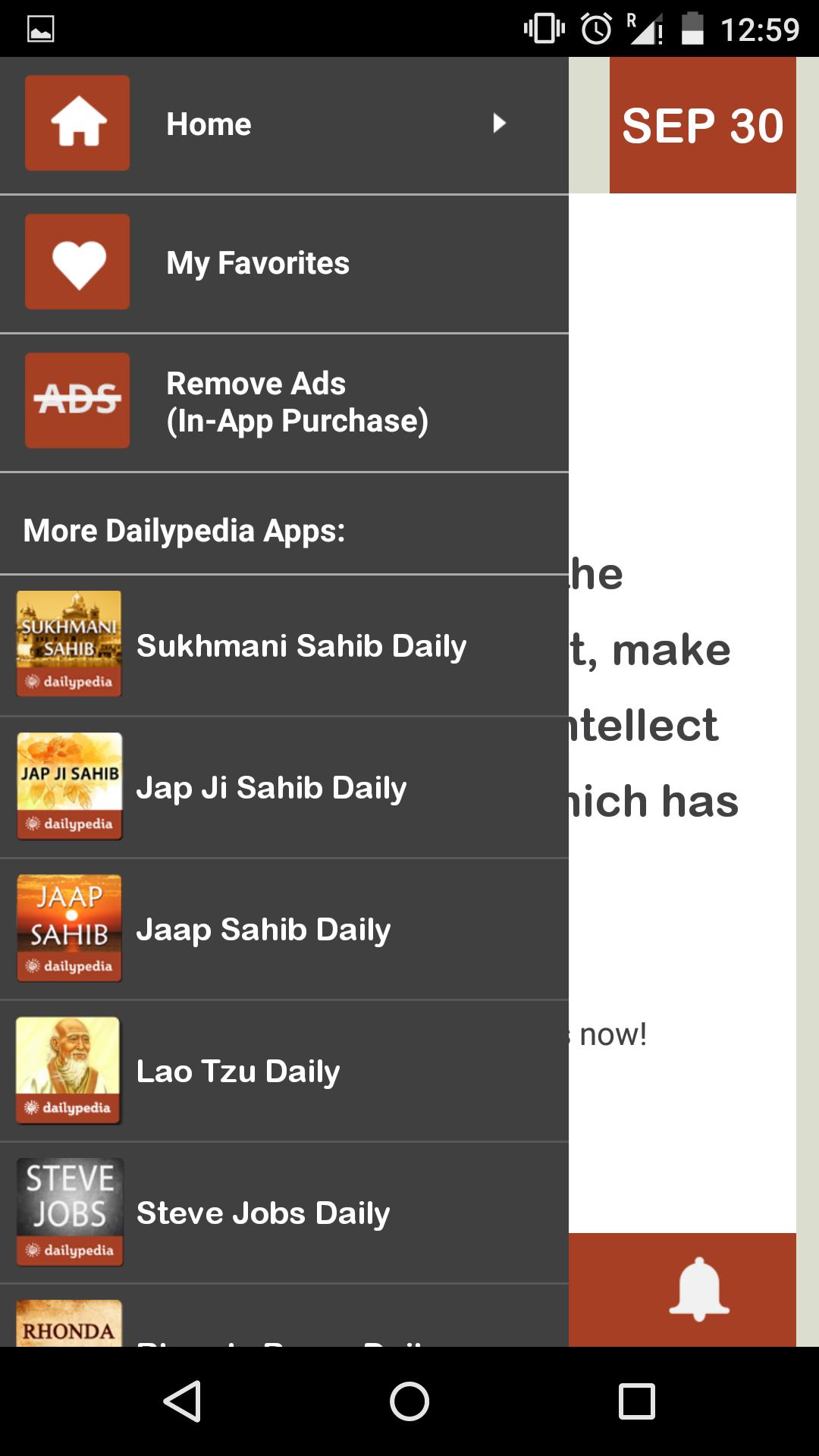
Task: Open Jap Ji Sahib Daily app
Action: tap(284, 787)
